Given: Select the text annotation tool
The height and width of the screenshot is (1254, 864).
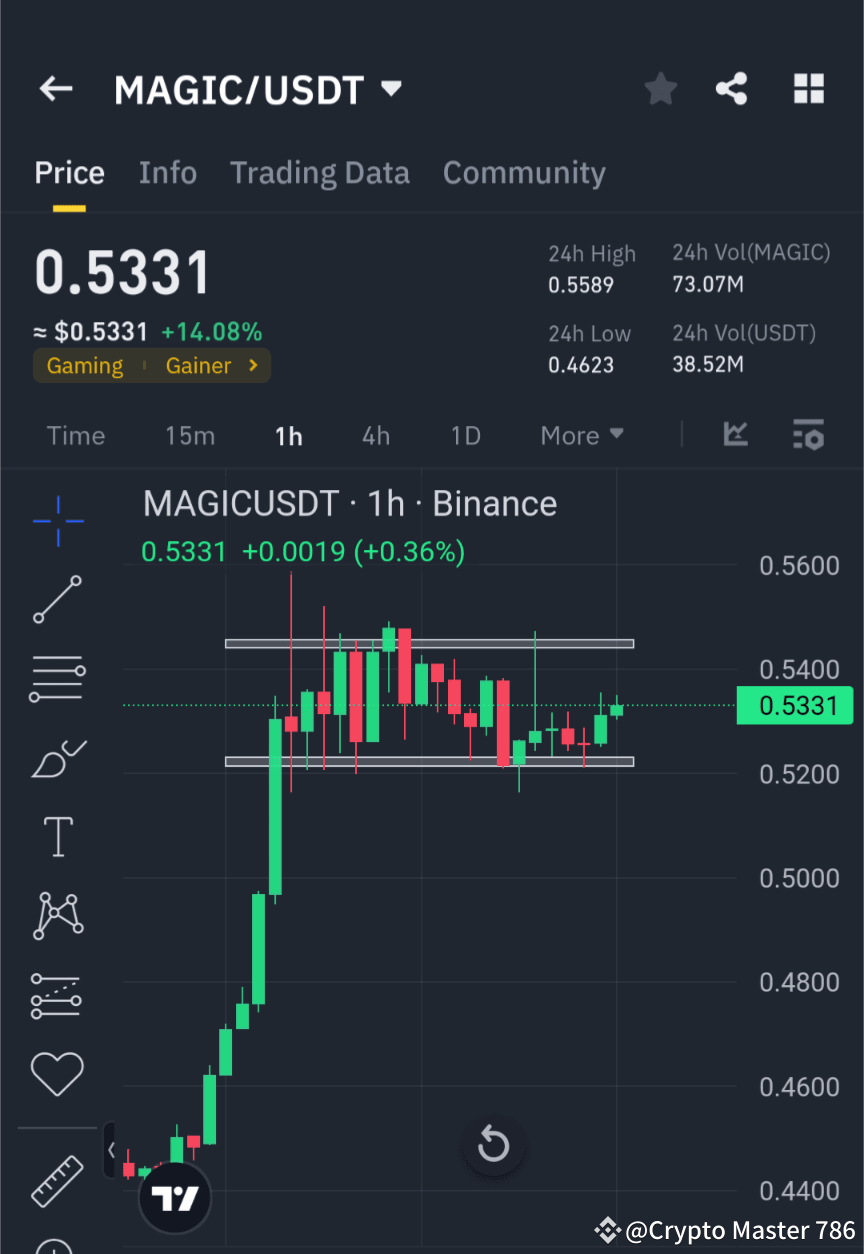Looking at the screenshot, I should pyautogui.click(x=57, y=836).
